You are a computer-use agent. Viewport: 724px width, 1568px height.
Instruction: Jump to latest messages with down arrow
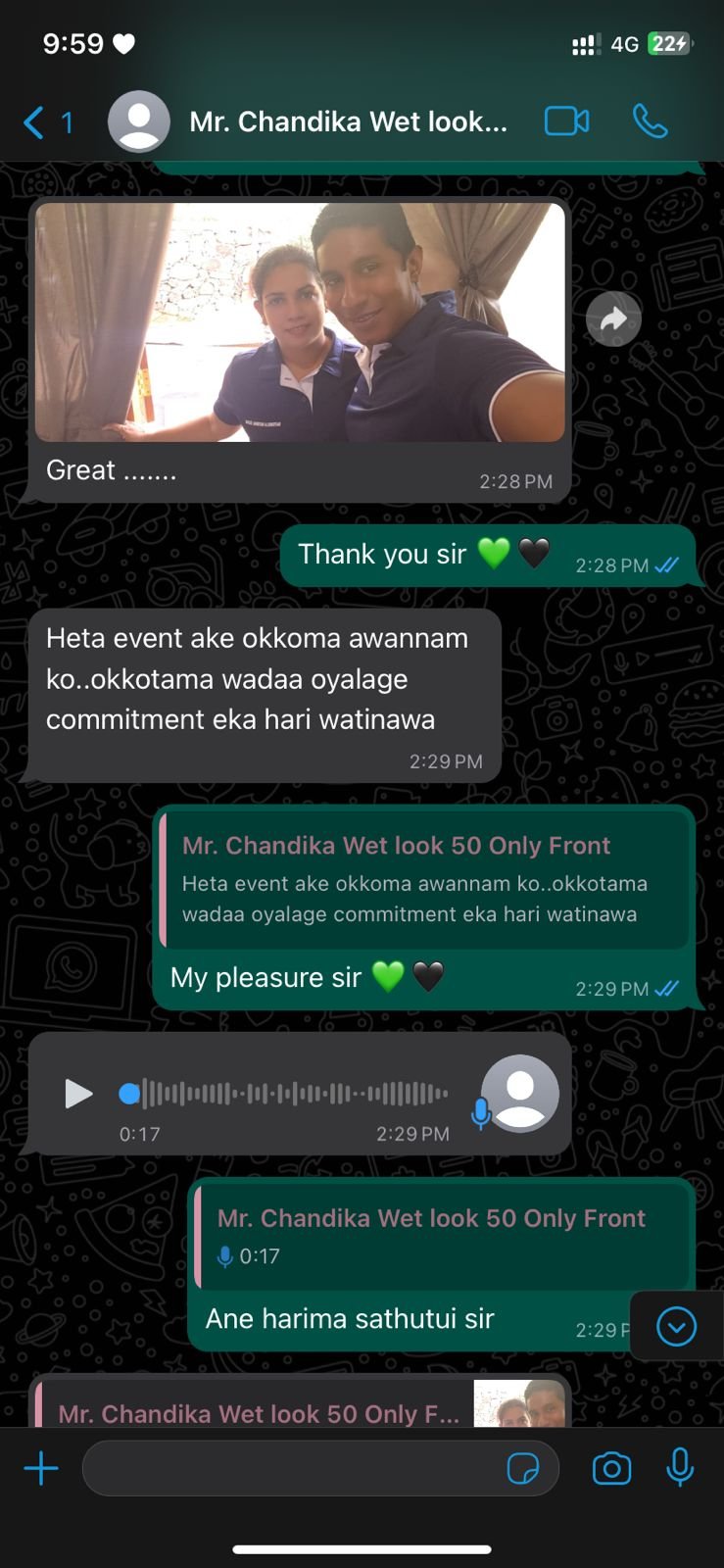(x=676, y=1327)
